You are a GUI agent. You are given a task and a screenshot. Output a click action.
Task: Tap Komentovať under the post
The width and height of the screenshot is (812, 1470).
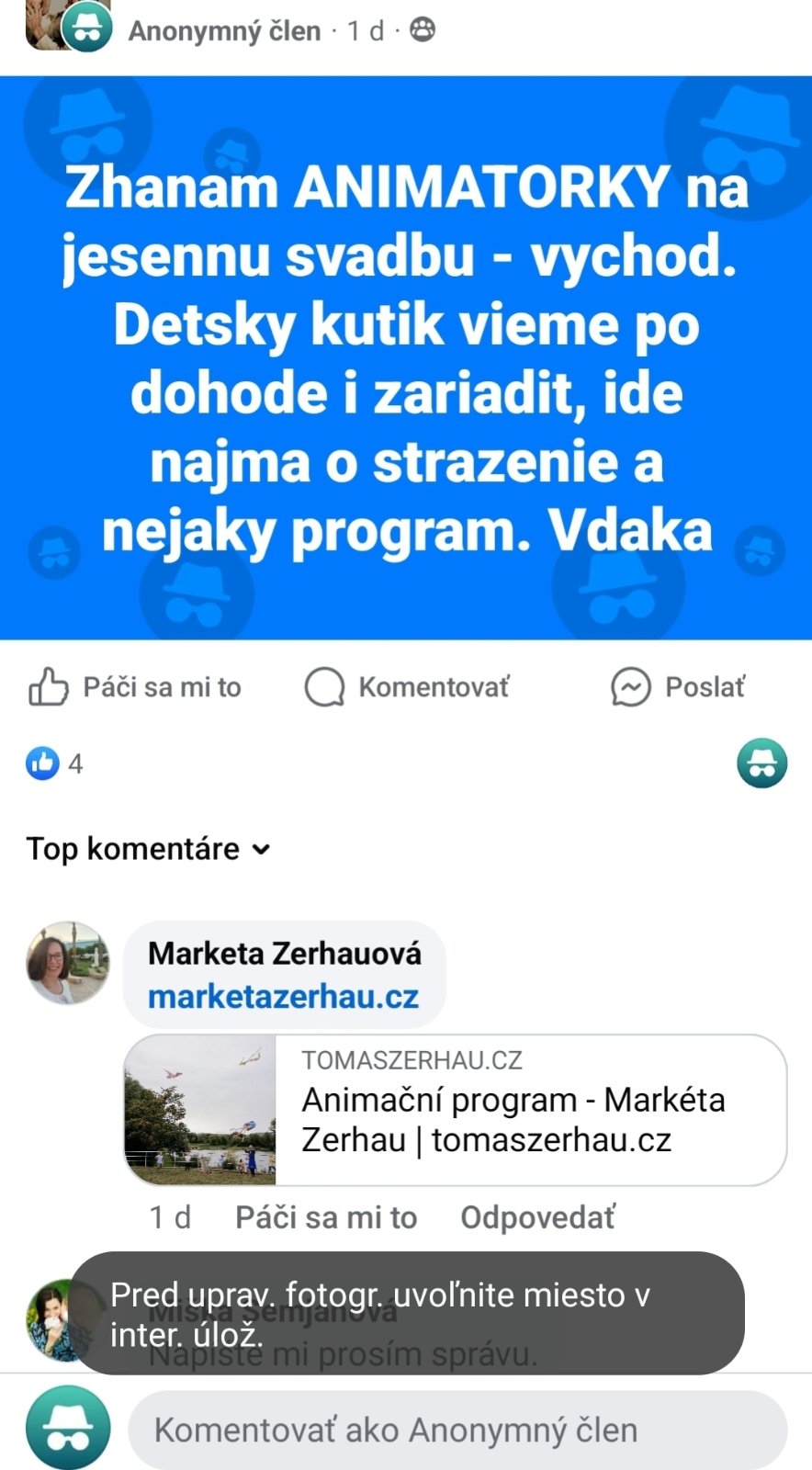(x=407, y=687)
